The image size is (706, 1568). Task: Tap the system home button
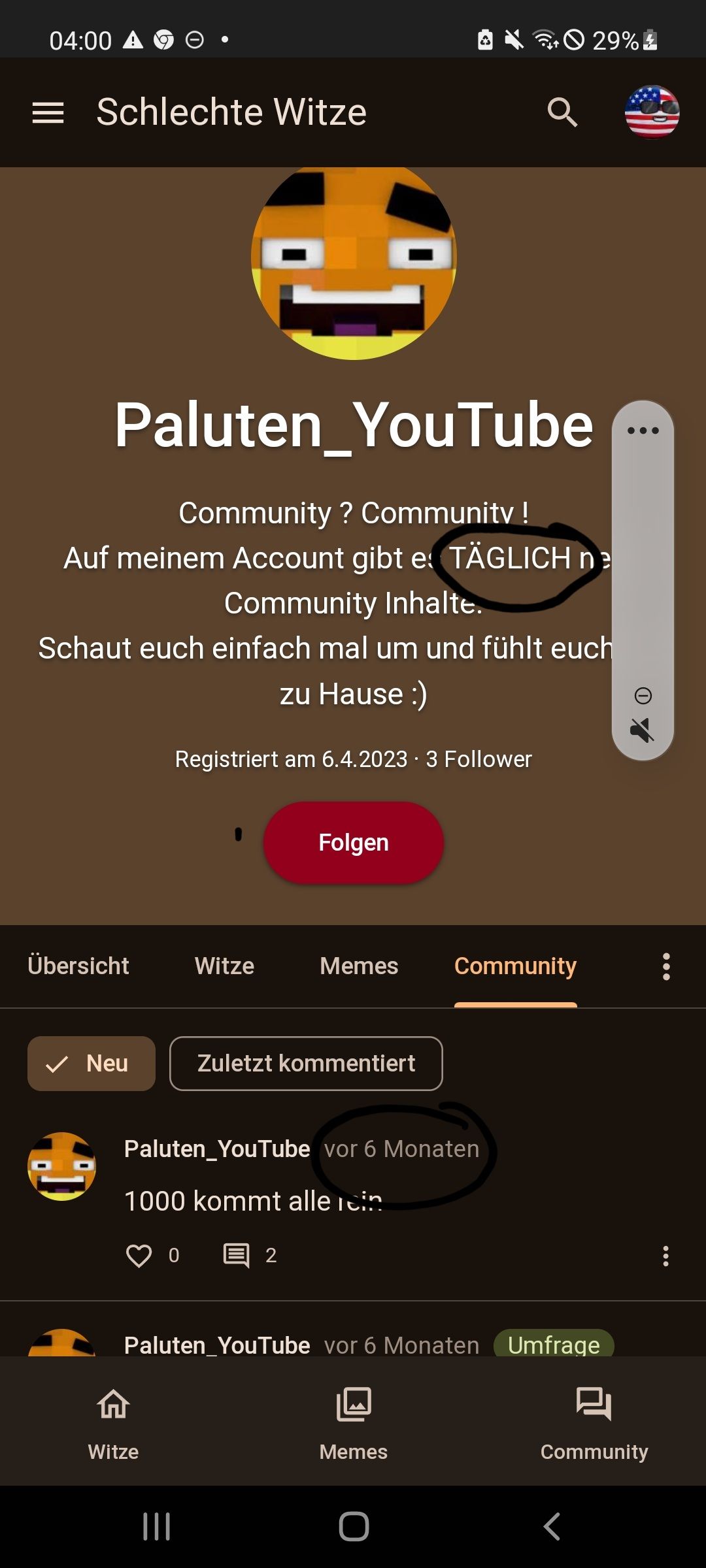click(x=354, y=1527)
